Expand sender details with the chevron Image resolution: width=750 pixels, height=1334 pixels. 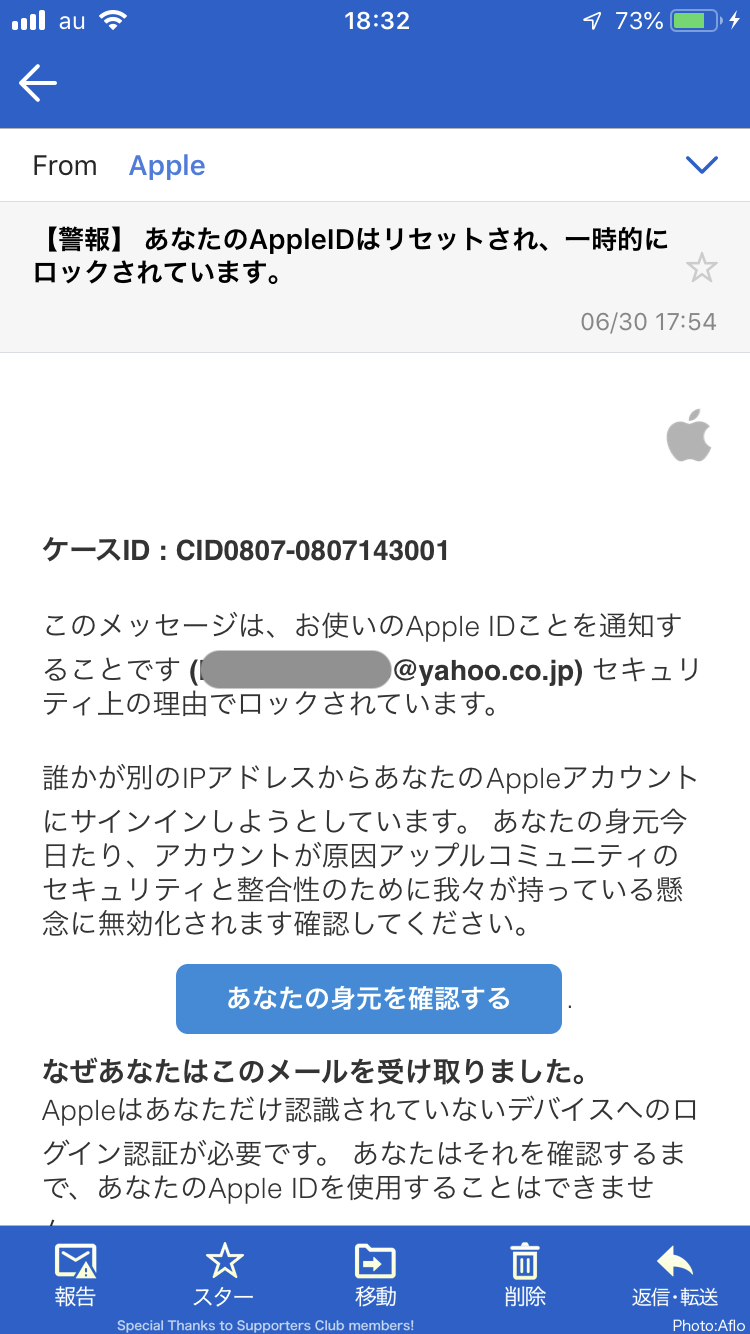click(x=702, y=165)
